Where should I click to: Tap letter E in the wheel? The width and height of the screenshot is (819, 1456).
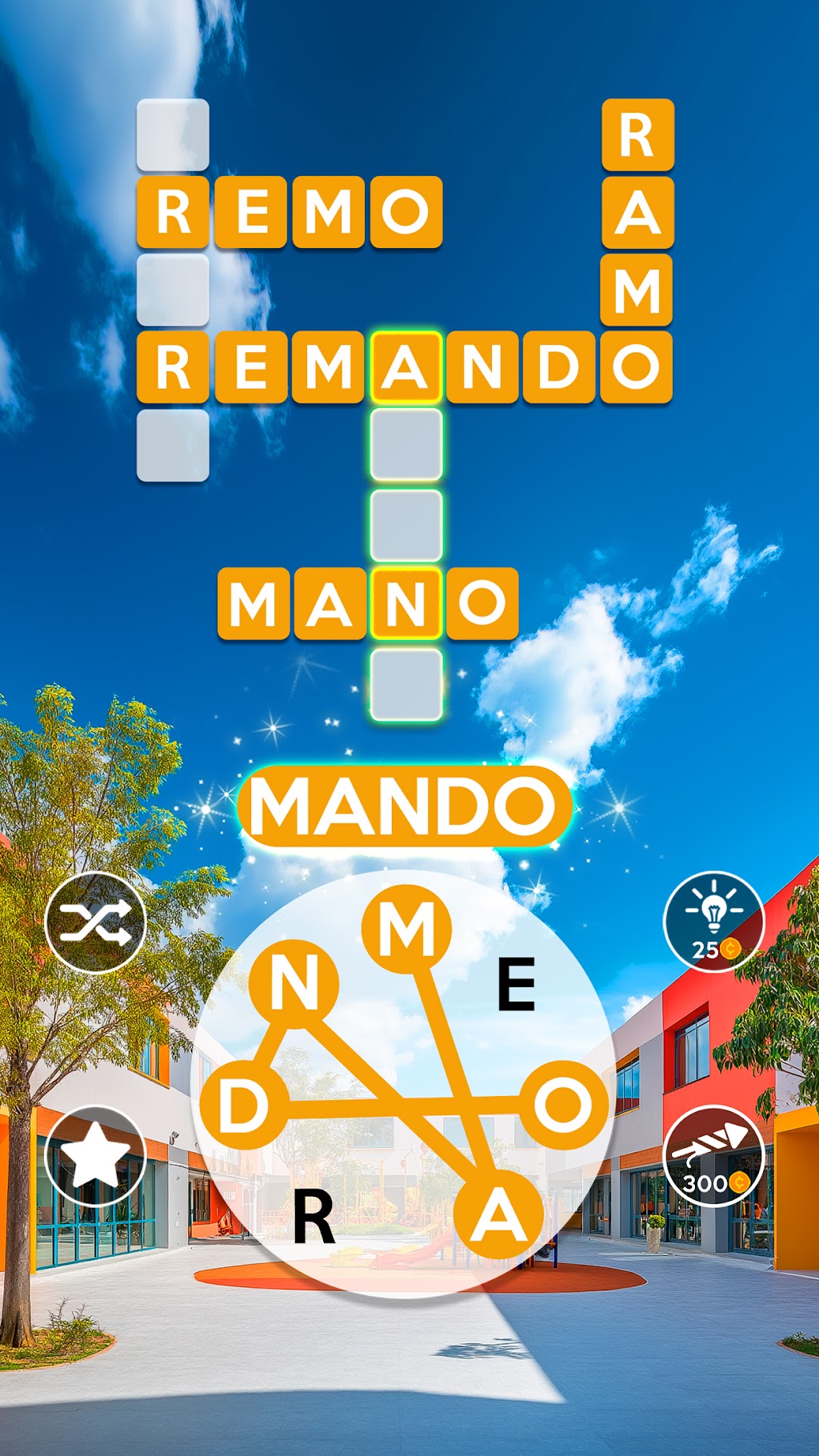[516, 985]
